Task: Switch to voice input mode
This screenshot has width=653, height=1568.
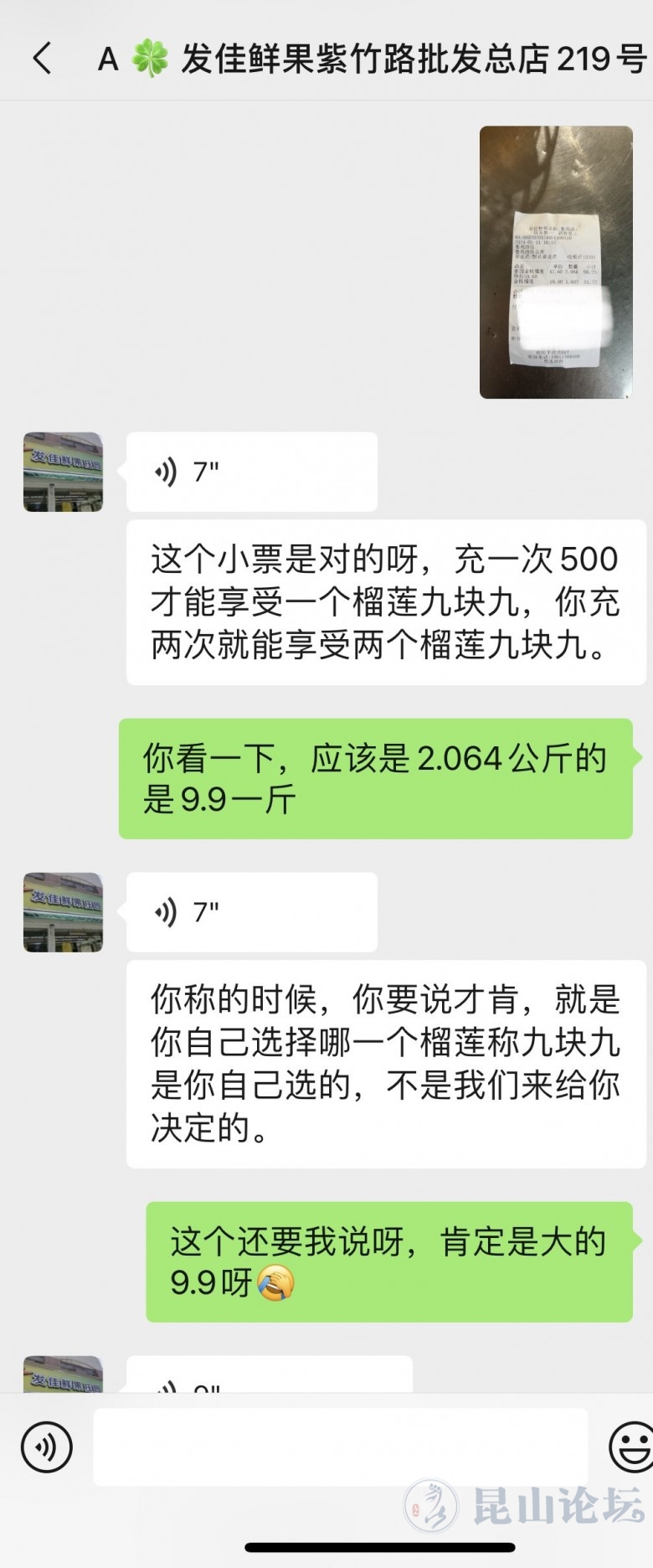Action: click(x=47, y=1447)
